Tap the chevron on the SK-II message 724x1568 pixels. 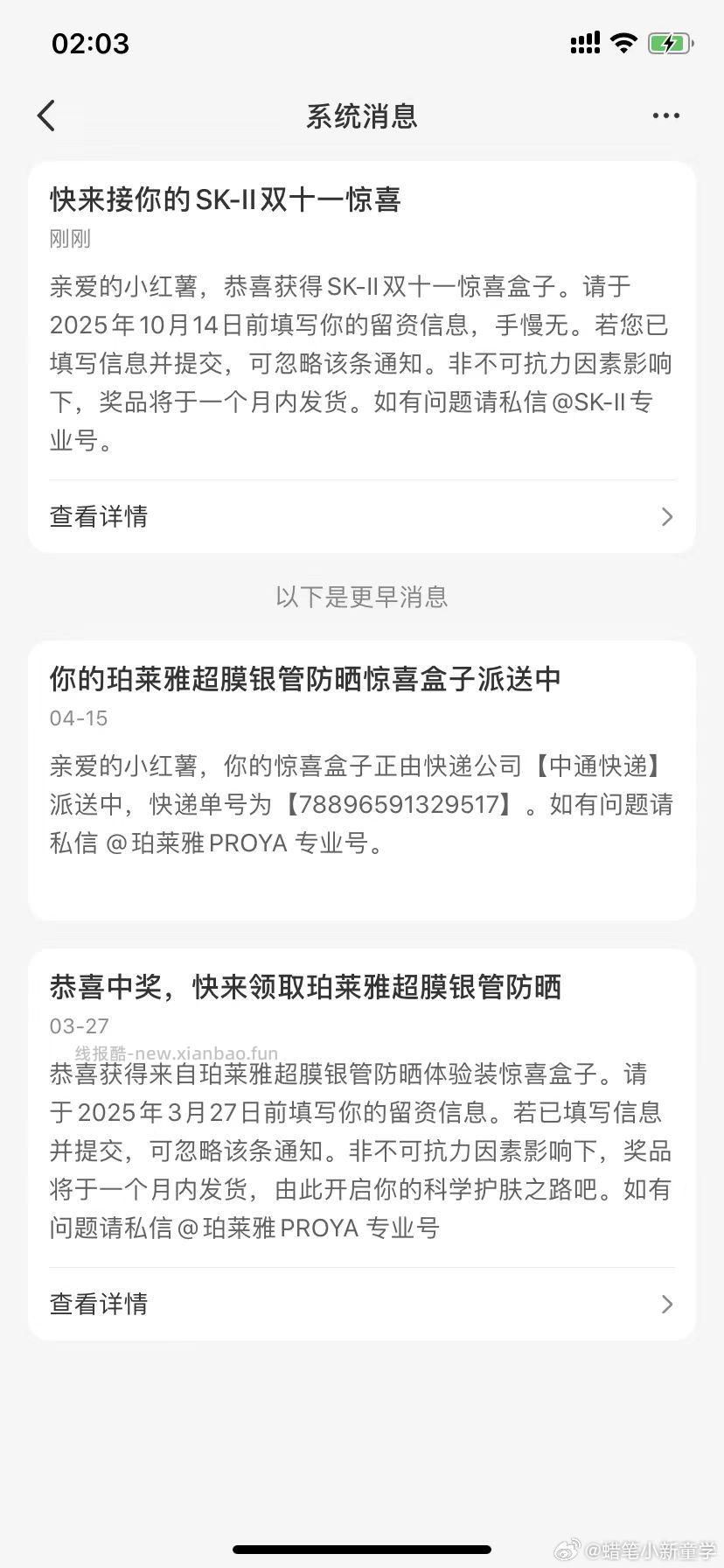click(667, 517)
